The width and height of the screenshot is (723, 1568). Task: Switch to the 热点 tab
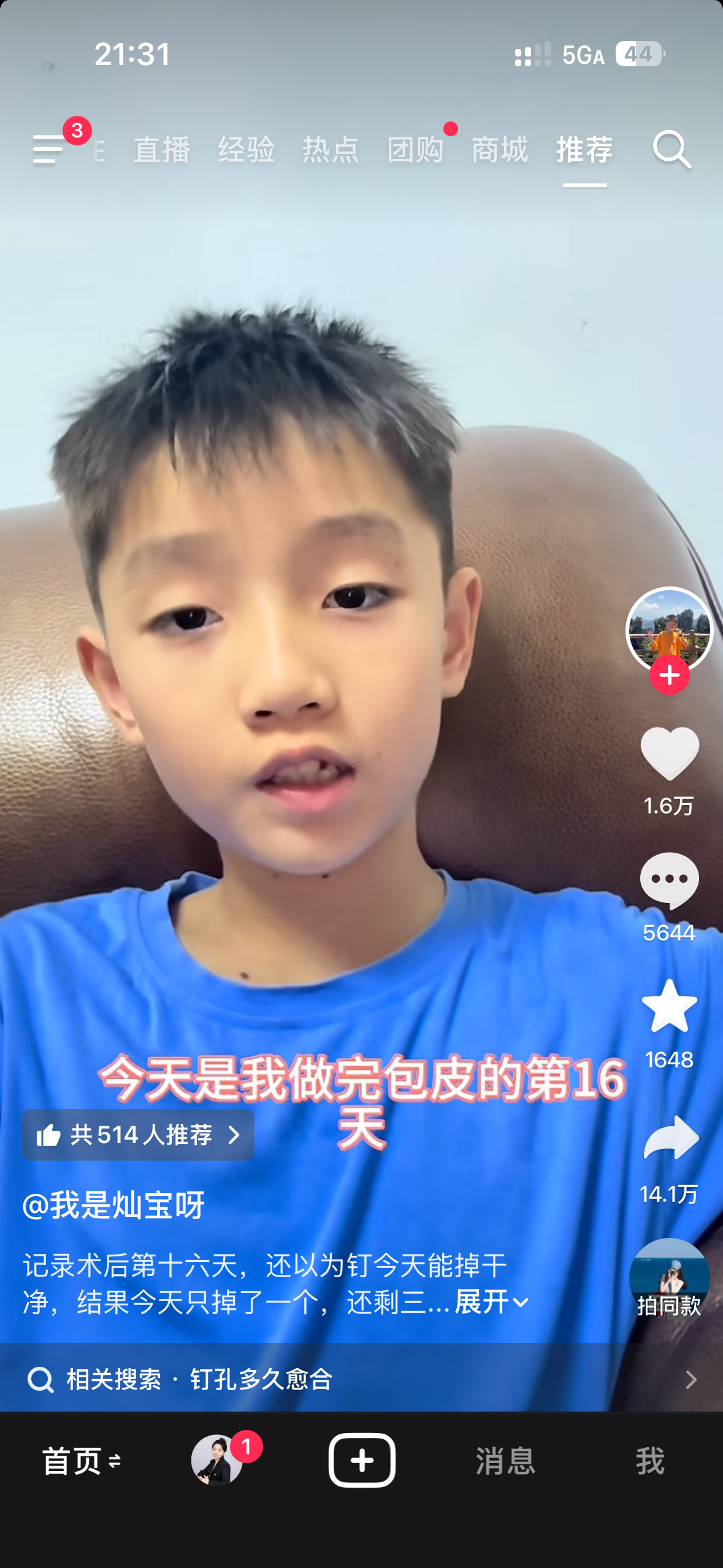tap(331, 150)
